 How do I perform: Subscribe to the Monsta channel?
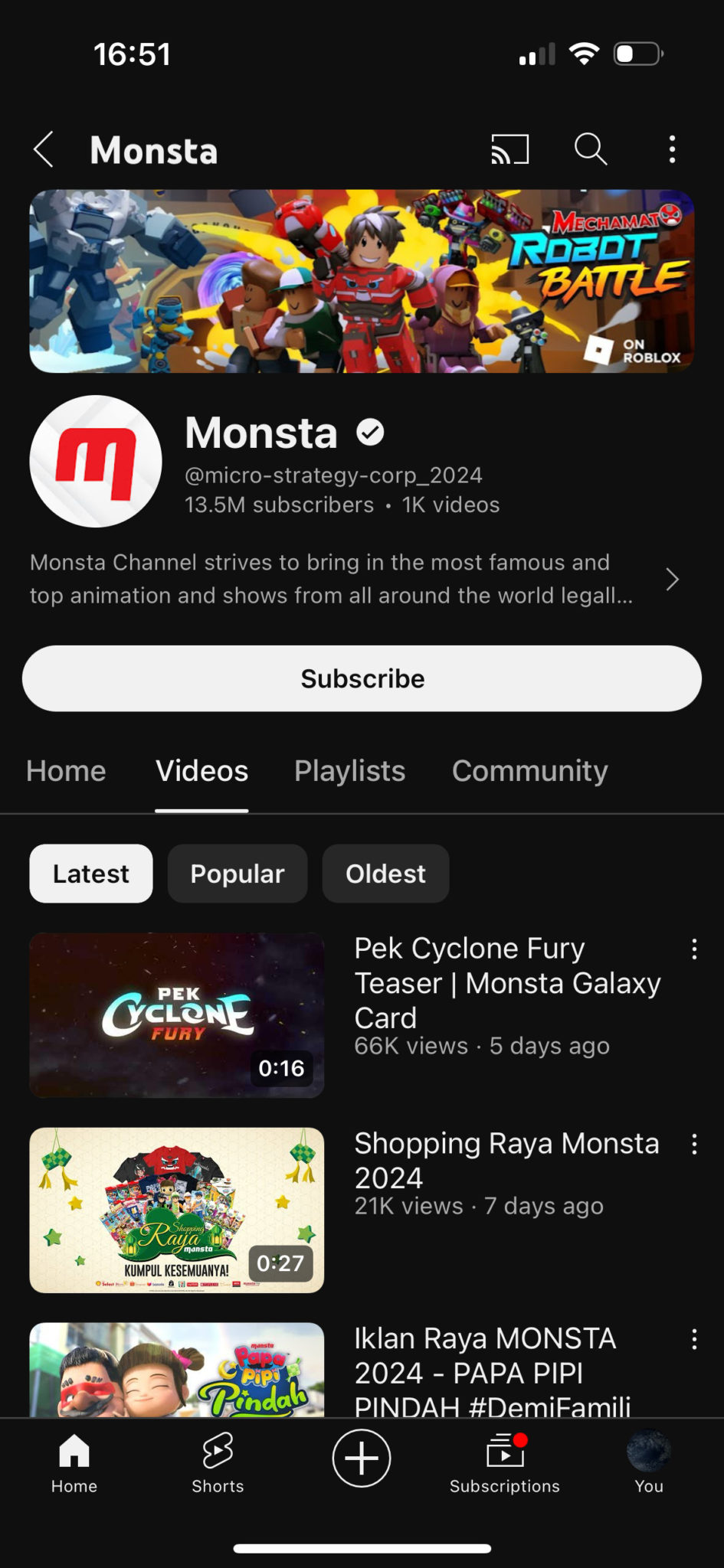[x=362, y=678]
